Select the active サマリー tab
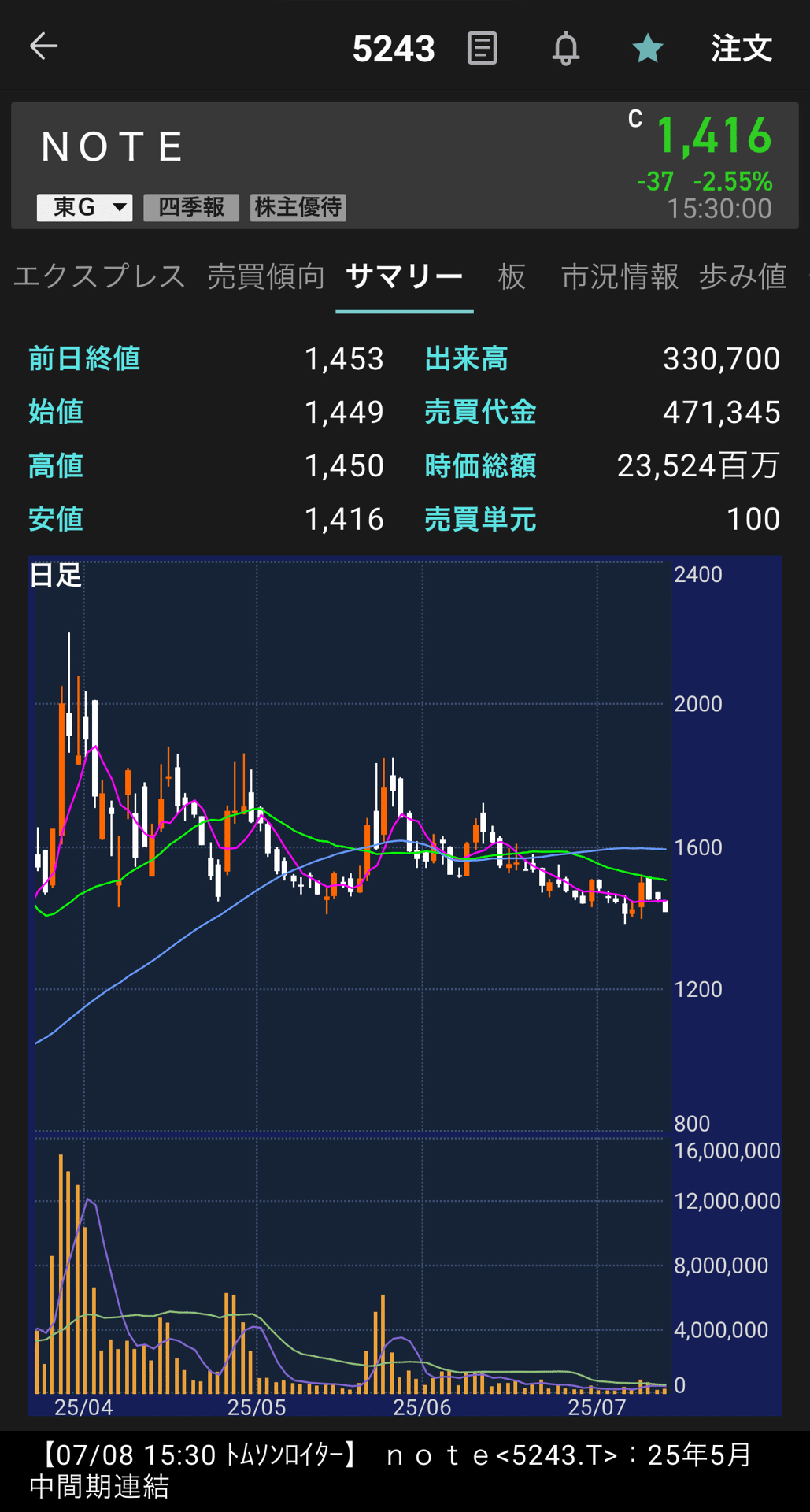810x1512 pixels. click(x=405, y=276)
